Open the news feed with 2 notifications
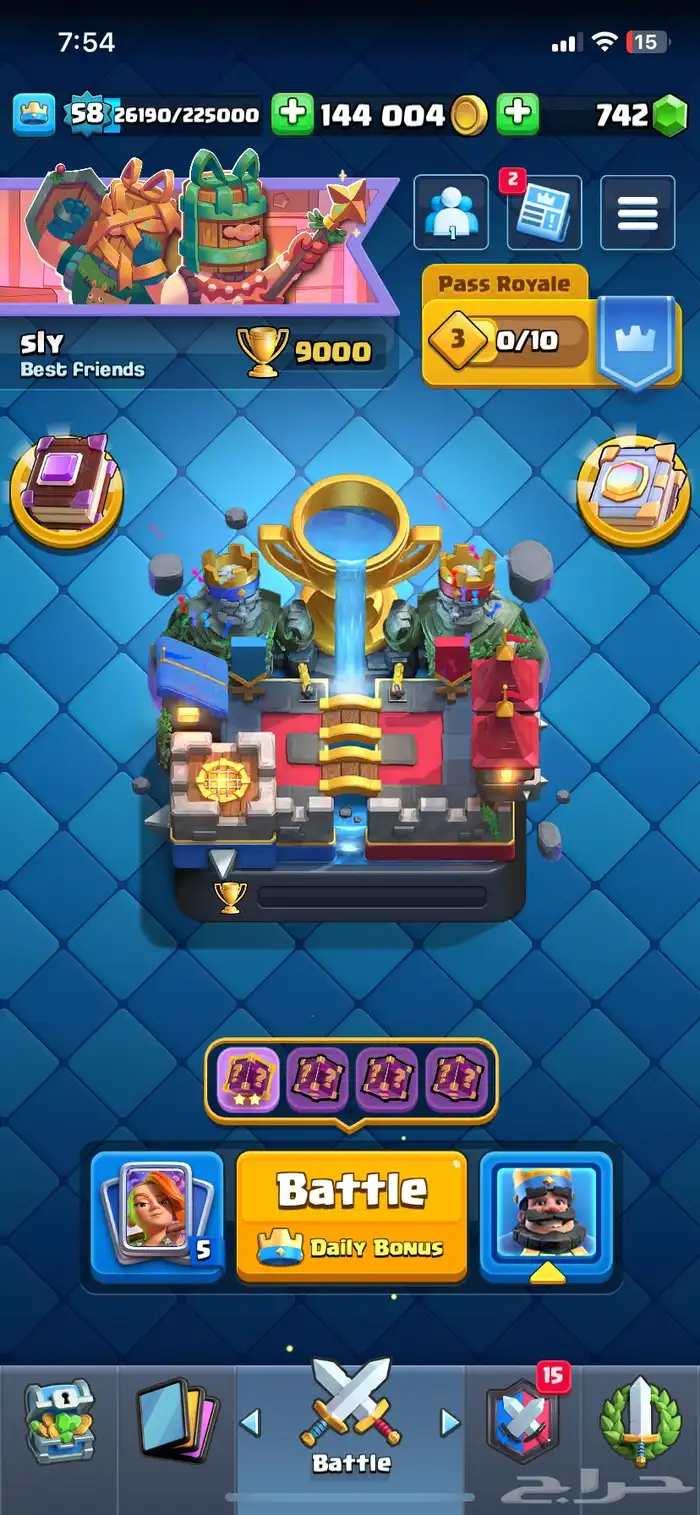This screenshot has height=1515, width=700. point(543,213)
